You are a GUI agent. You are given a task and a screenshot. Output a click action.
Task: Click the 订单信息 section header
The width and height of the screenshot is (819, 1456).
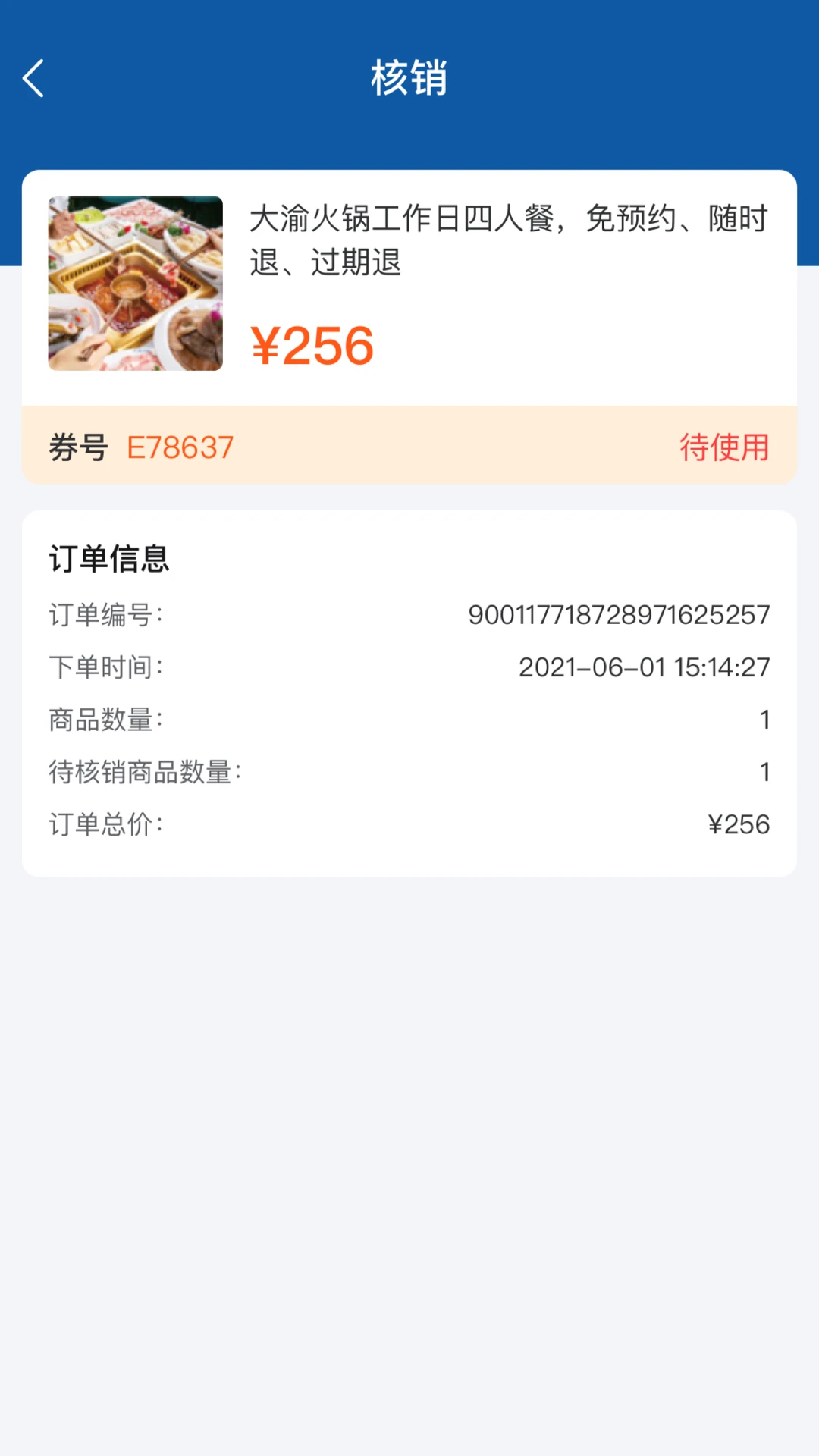click(x=108, y=560)
